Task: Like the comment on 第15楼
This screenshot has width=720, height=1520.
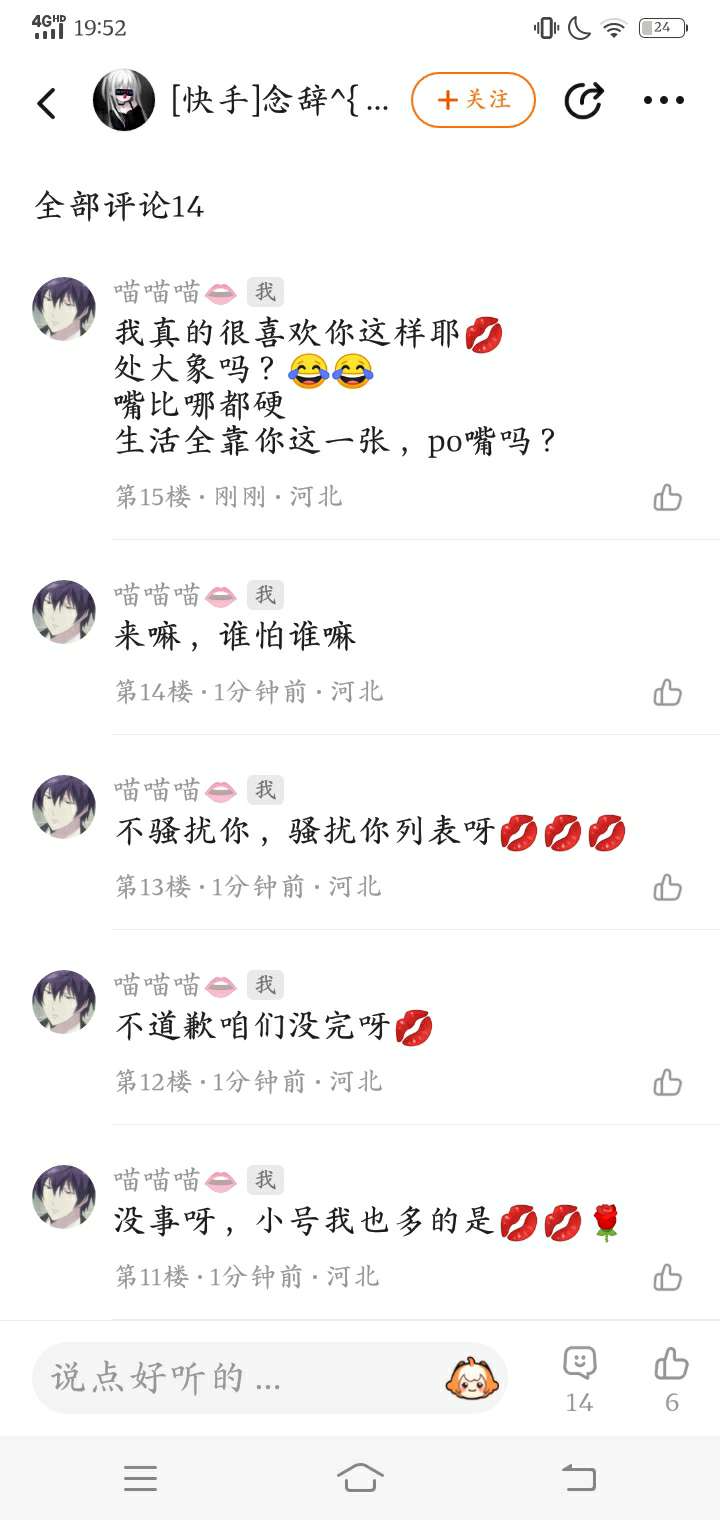Action: click(x=668, y=497)
